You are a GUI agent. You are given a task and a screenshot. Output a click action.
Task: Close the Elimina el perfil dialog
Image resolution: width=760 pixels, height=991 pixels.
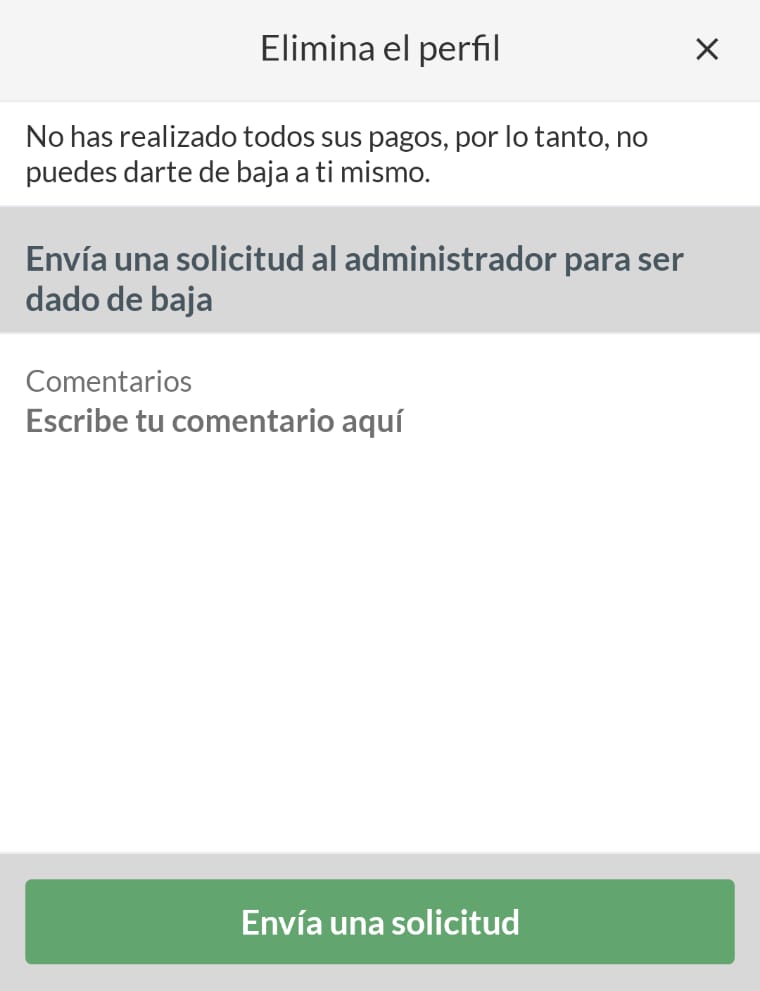[x=707, y=49]
